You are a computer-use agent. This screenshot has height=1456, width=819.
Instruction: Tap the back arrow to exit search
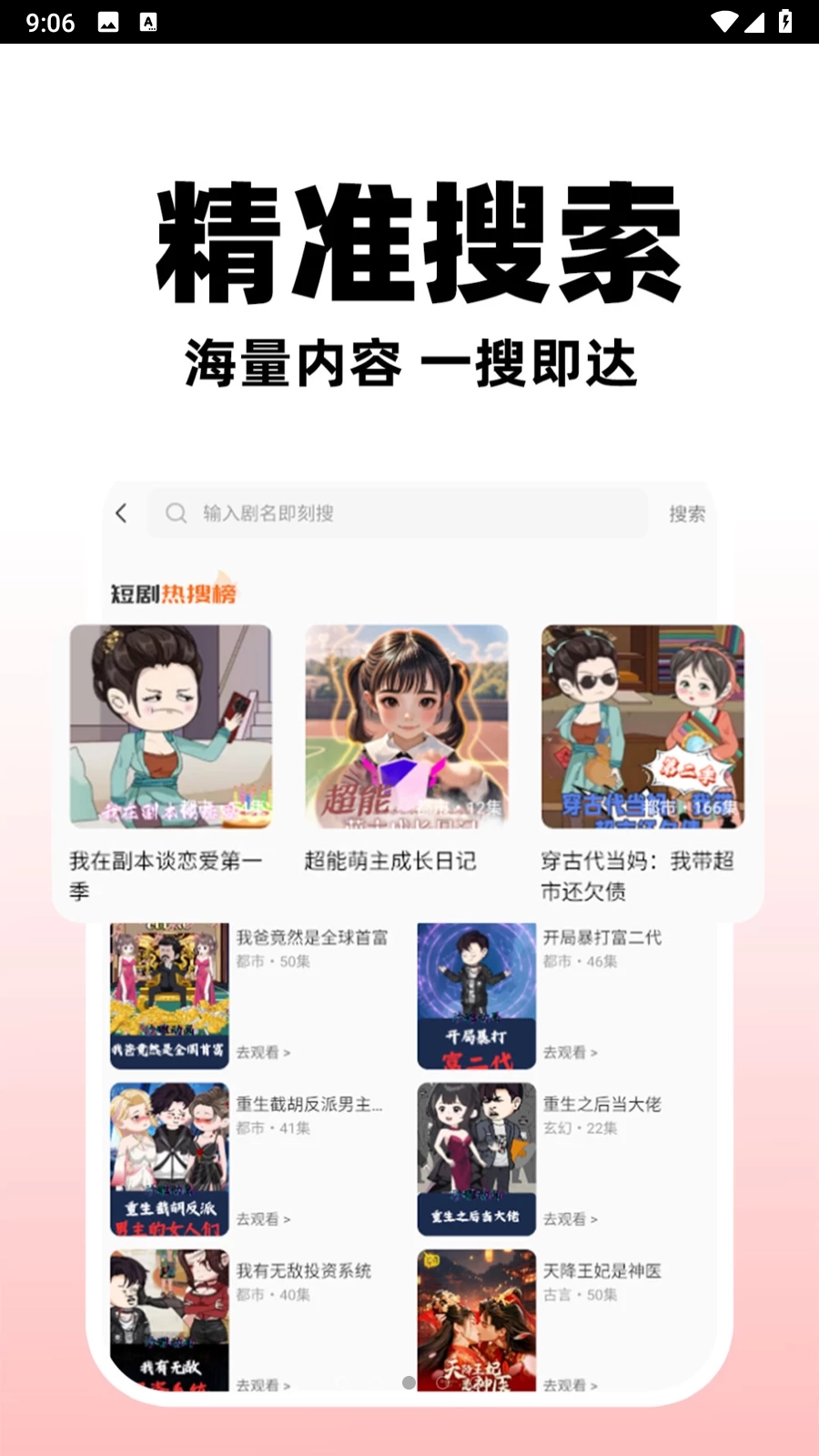pos(122,512)
